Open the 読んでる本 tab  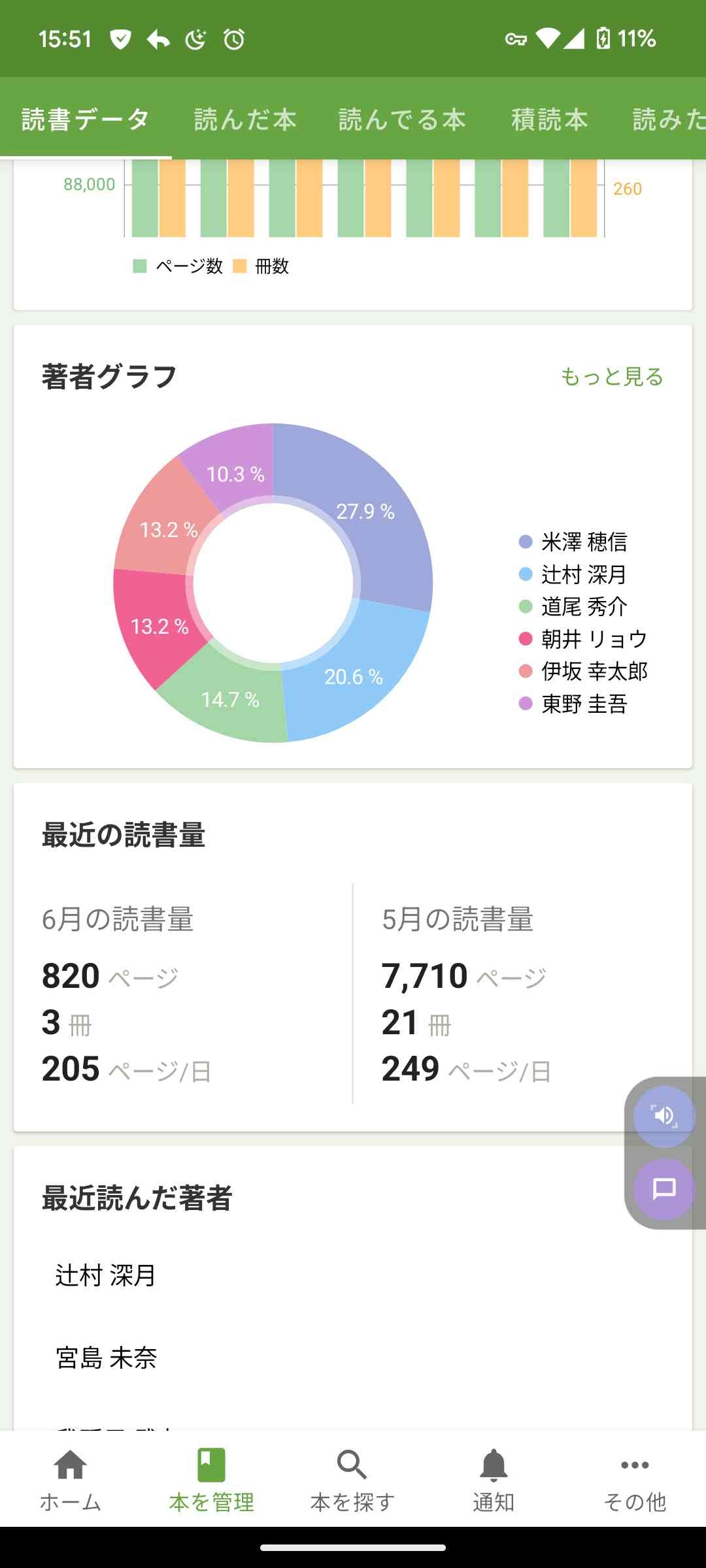401,120
